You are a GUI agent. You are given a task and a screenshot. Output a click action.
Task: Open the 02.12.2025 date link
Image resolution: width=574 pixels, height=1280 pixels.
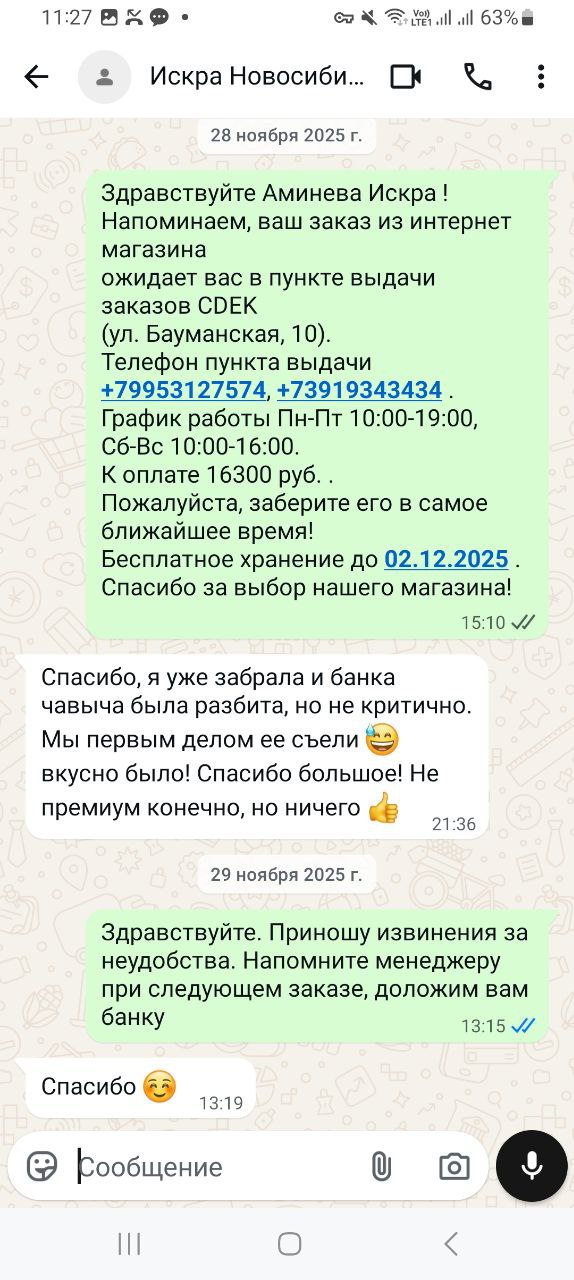click(x=446, y=558)
